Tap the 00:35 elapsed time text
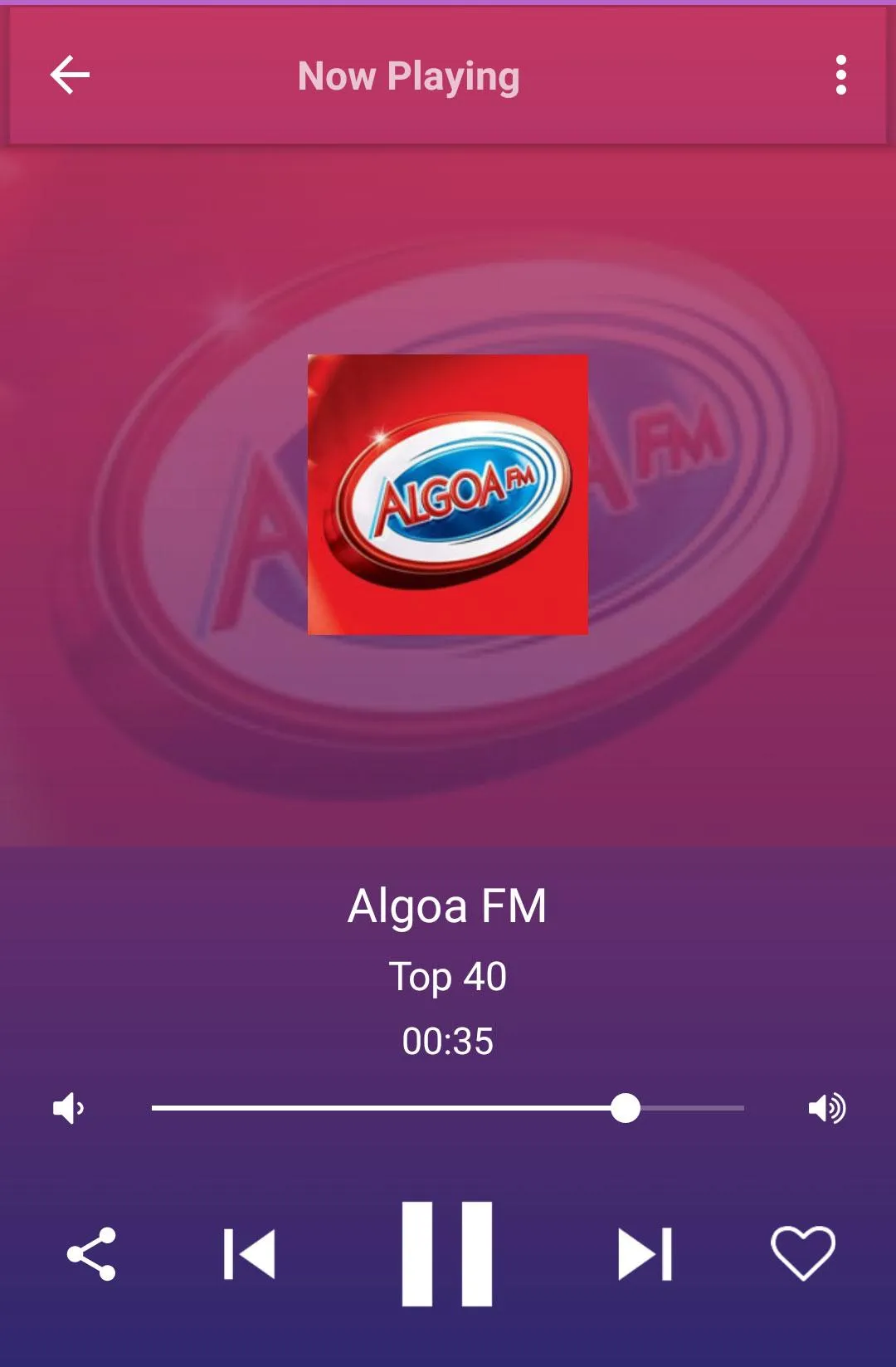Viewport: 896px width, 1367px height. pyautogui.click(x=448, y=1038)
